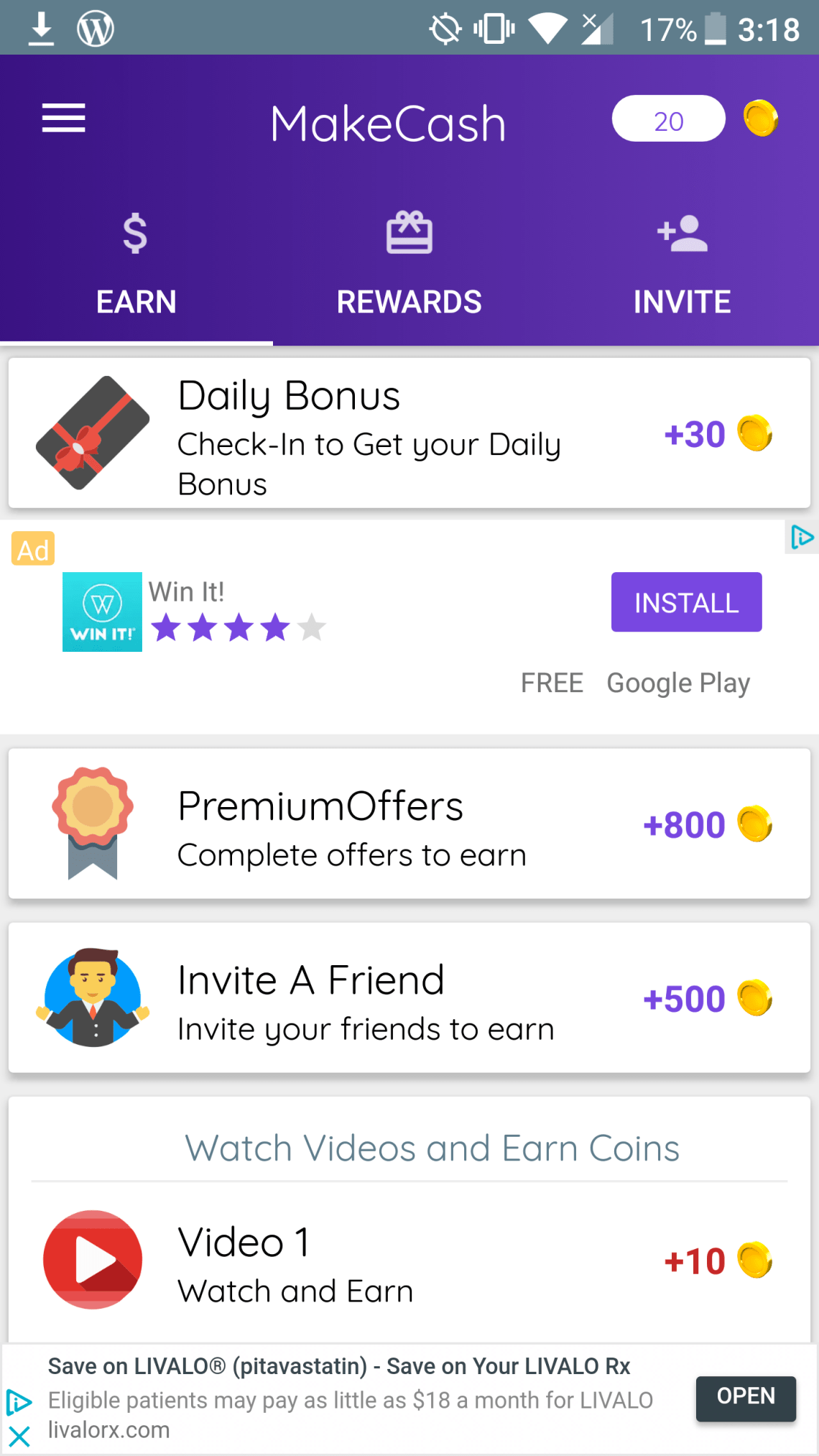Open PremiumOffers to complete offers

(x=409, y=824)
